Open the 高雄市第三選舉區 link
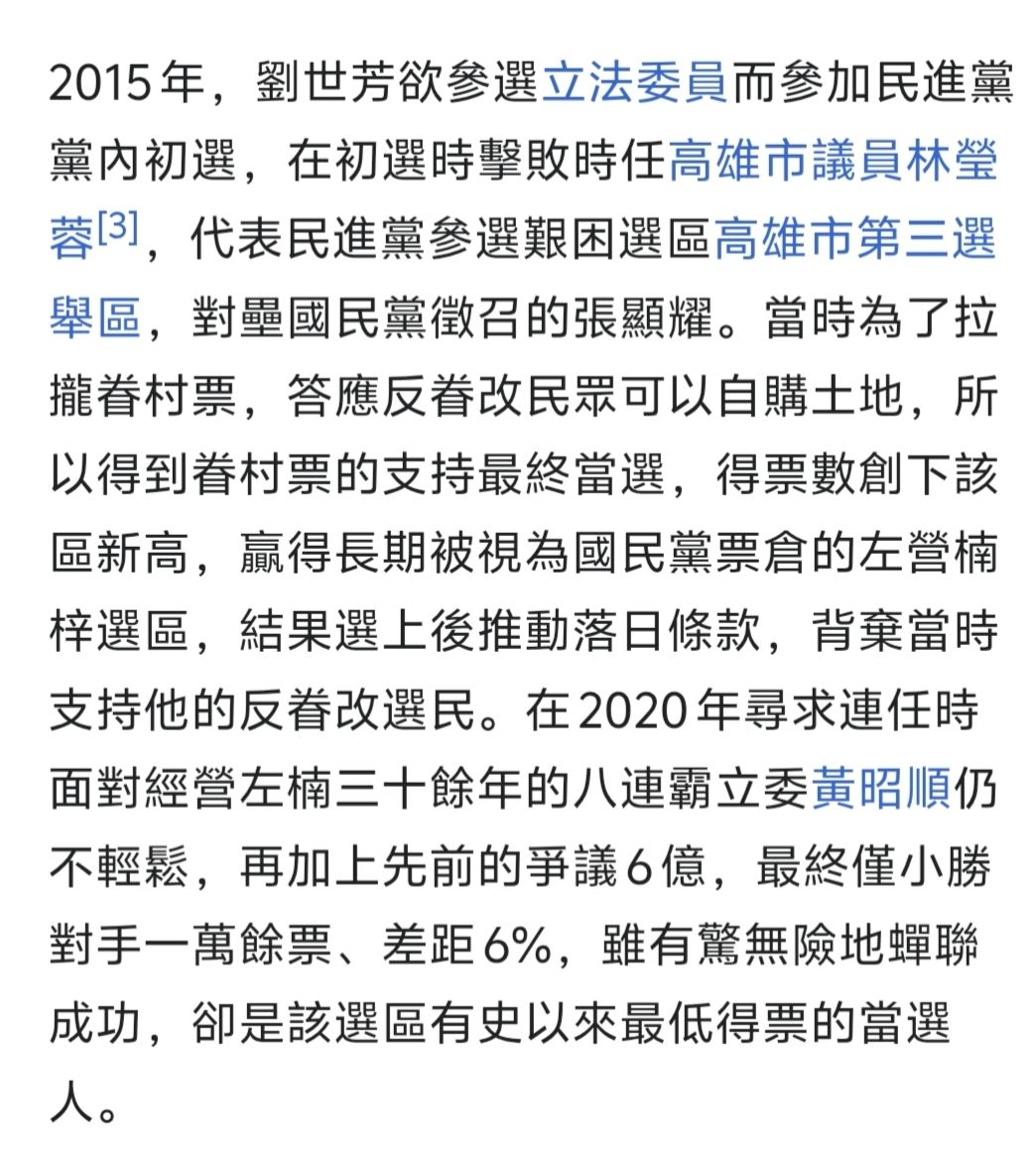Viewport: 1036px width, 1155px height. click(854, 240)
